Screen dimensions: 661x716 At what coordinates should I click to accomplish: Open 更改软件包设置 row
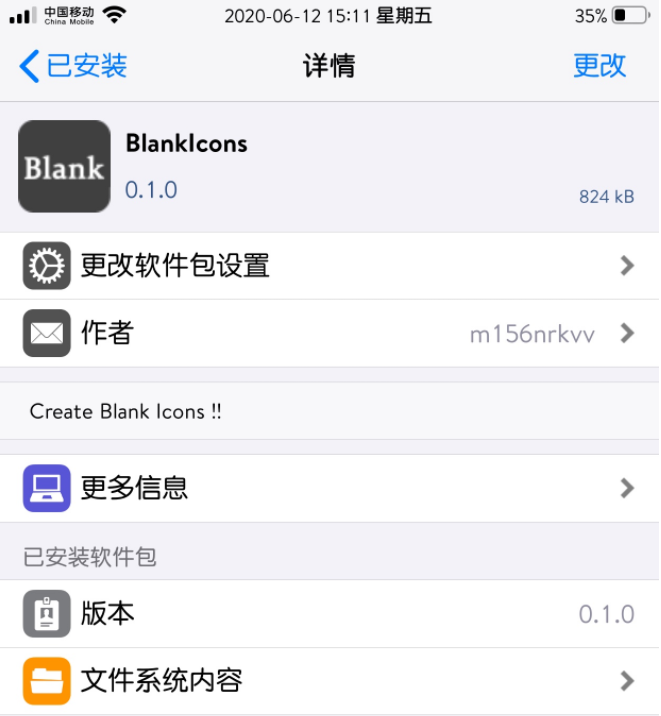point(330,266)
